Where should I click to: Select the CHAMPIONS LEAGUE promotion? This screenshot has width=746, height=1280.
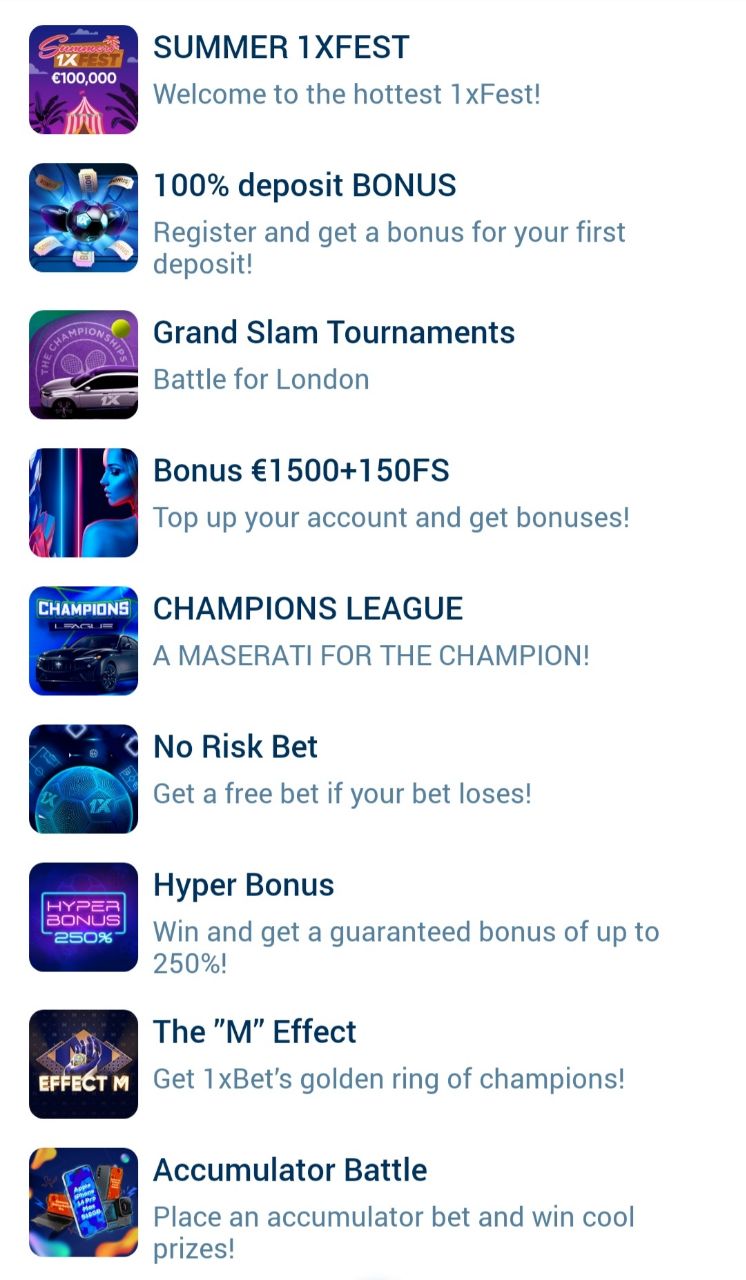pyautogui.click(x=307, y=609)
